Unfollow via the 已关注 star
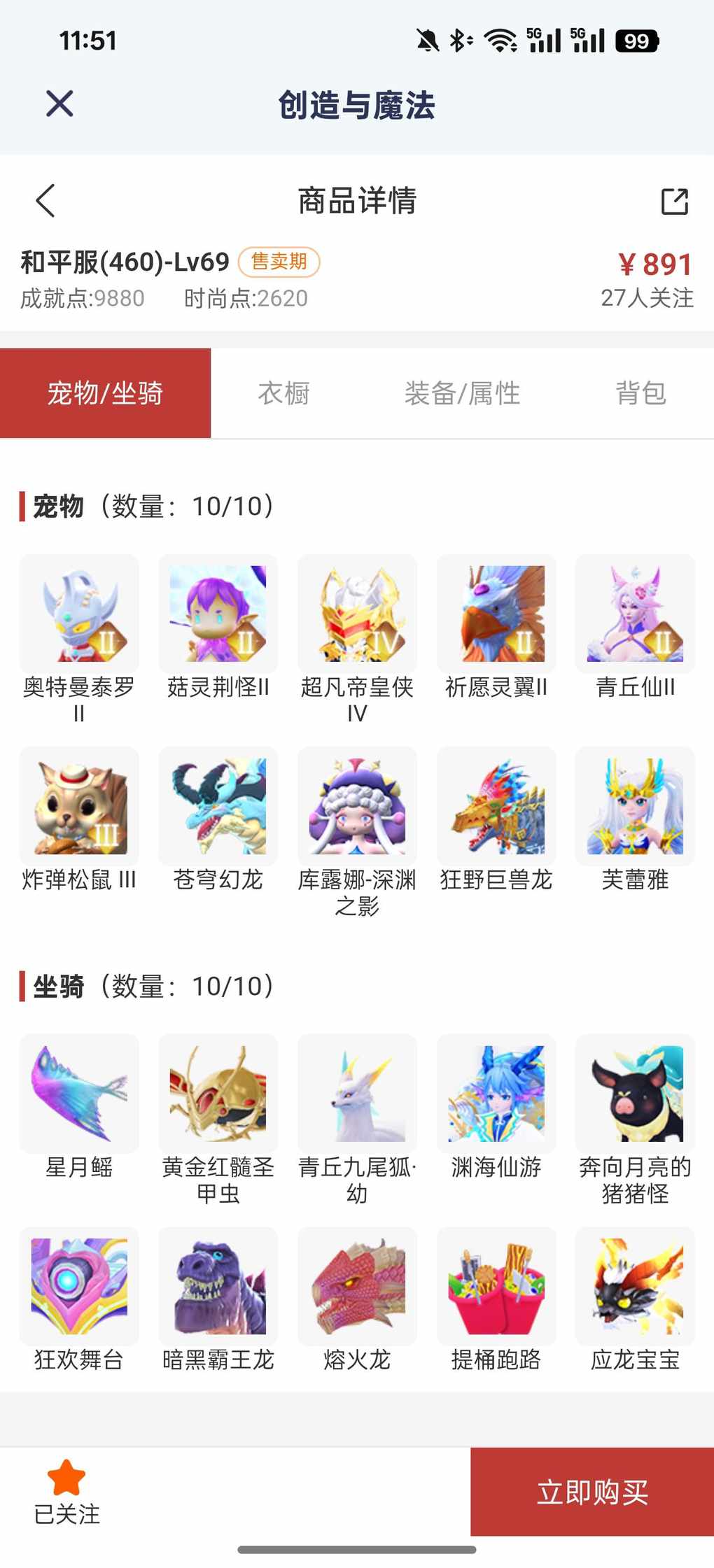 [66, 1492]
